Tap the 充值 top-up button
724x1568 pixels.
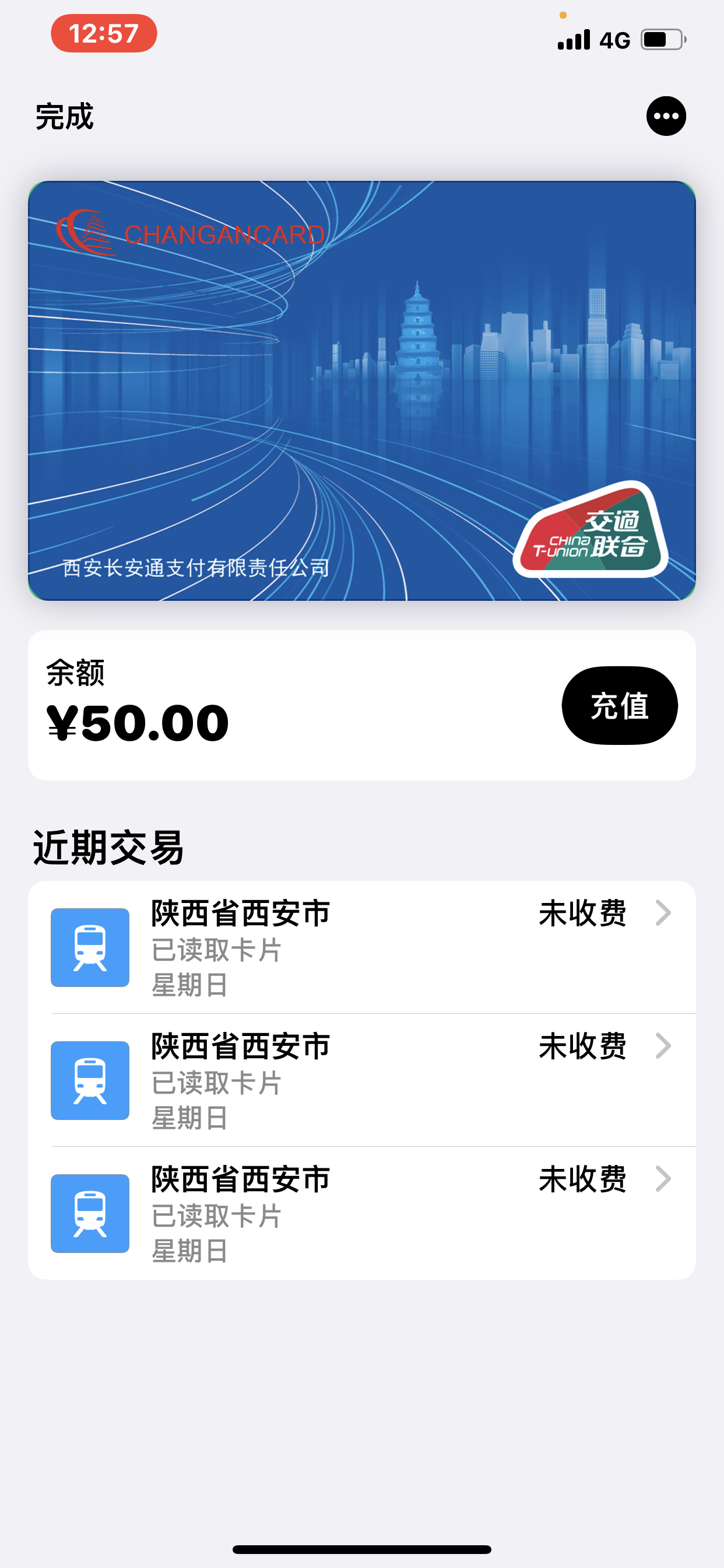point(618,705)
